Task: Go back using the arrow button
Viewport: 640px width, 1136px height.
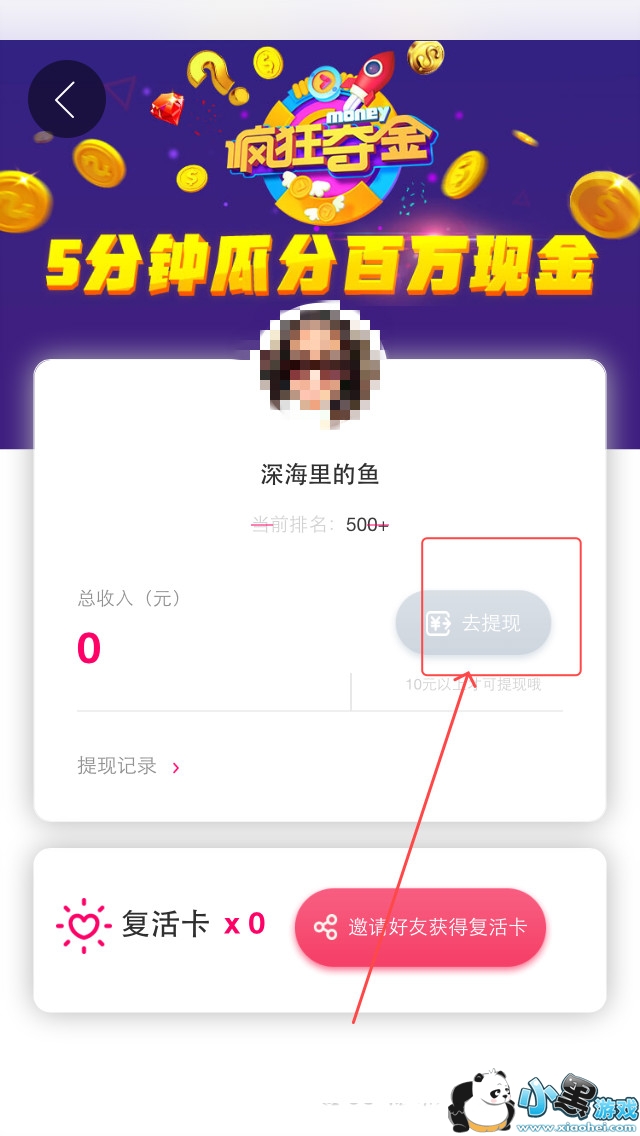Action: (67, 99)
